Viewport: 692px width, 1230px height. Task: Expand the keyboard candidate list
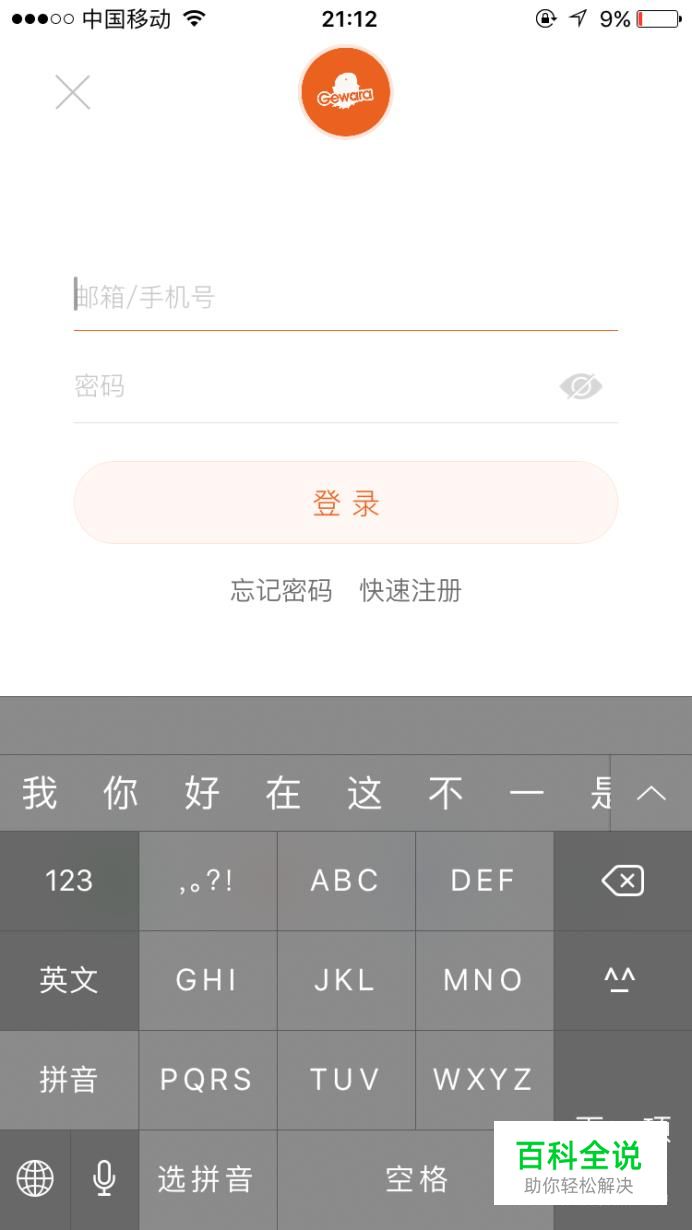coord(651,794)
